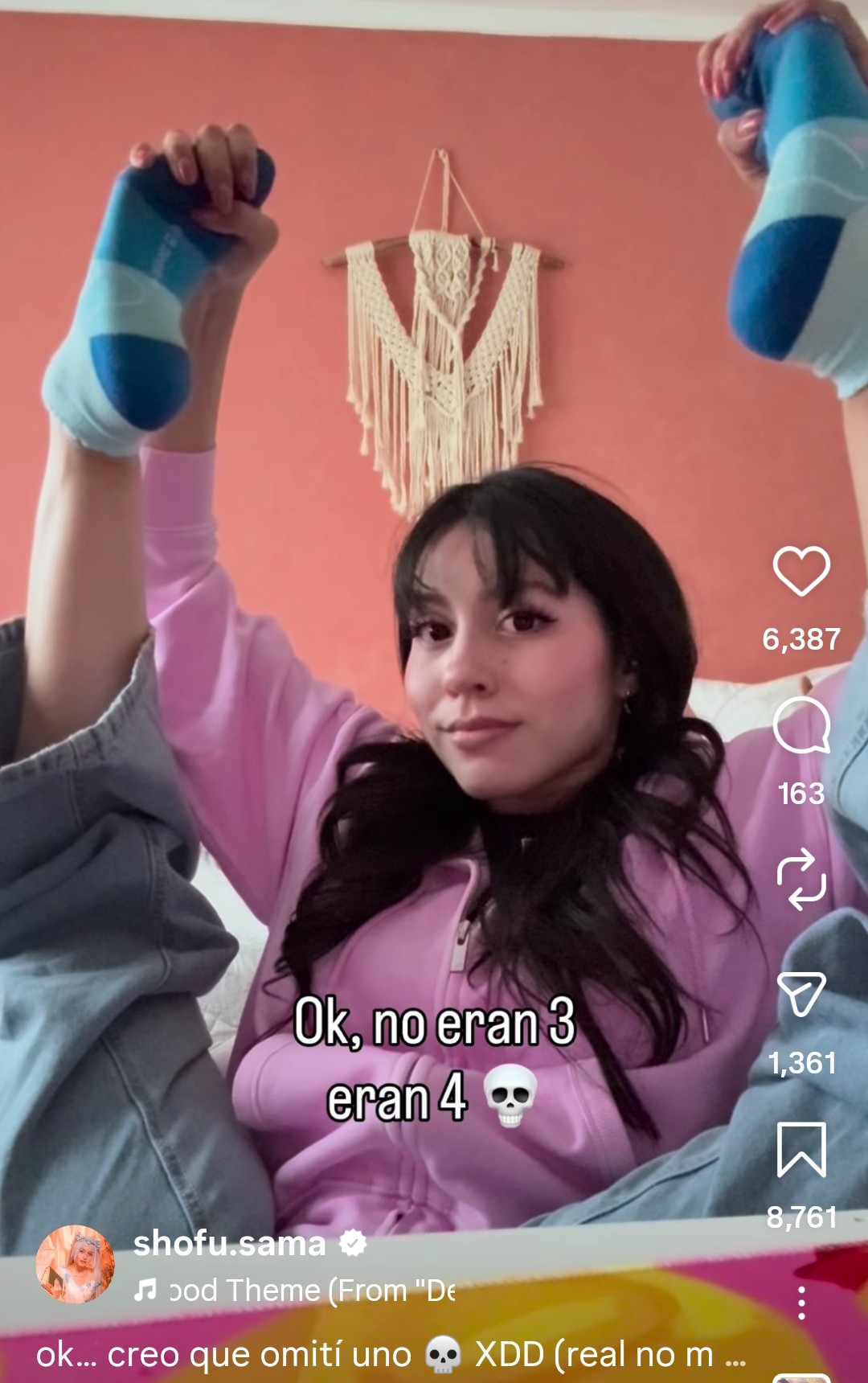This screenshot has height=1383, width=868.
Task: Share reel via the paper plane icon
Action: (801, 995)
